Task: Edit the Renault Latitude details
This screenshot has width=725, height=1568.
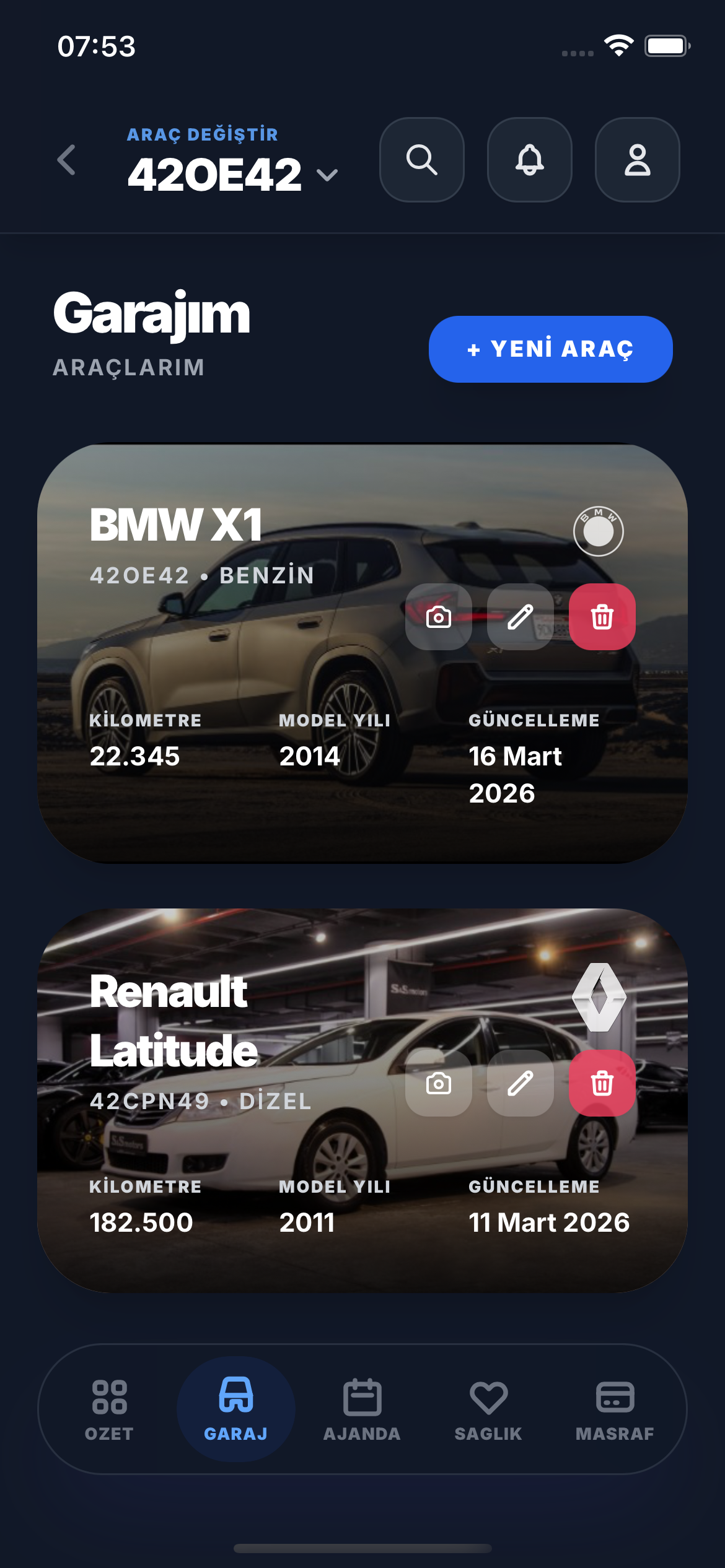Action: (x=521, y=1083)
